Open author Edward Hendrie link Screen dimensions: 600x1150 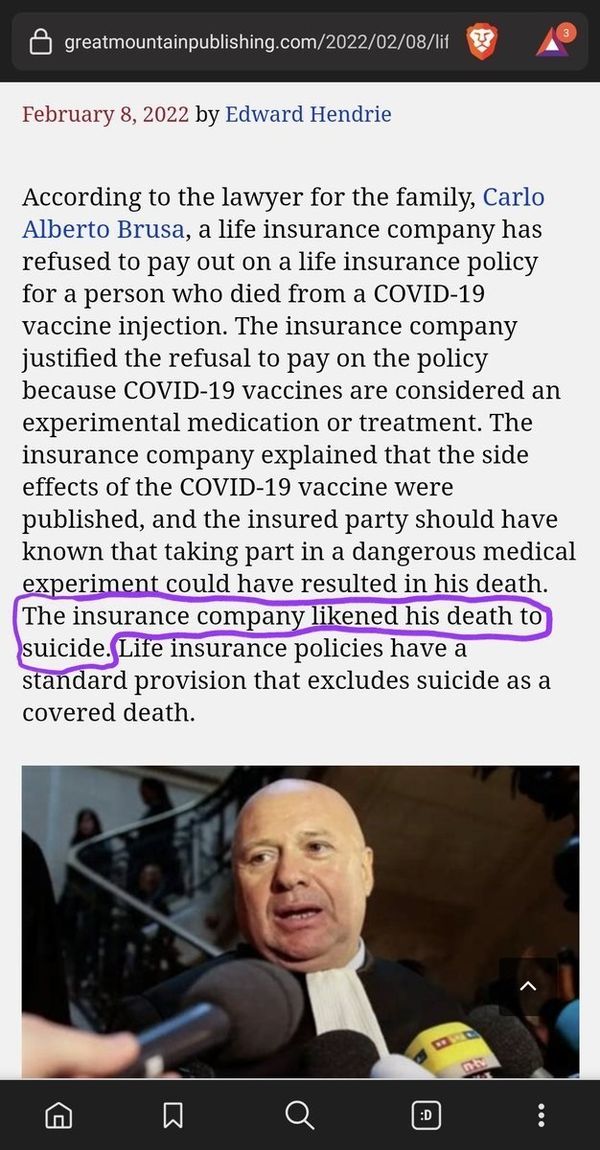308,114
